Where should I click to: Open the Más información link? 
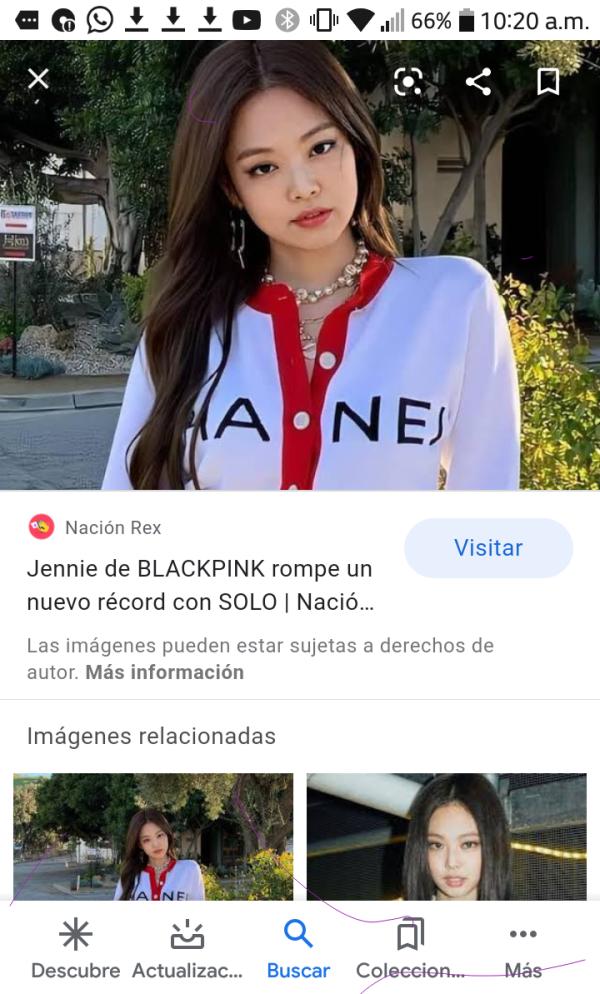[x=164, y=672]
